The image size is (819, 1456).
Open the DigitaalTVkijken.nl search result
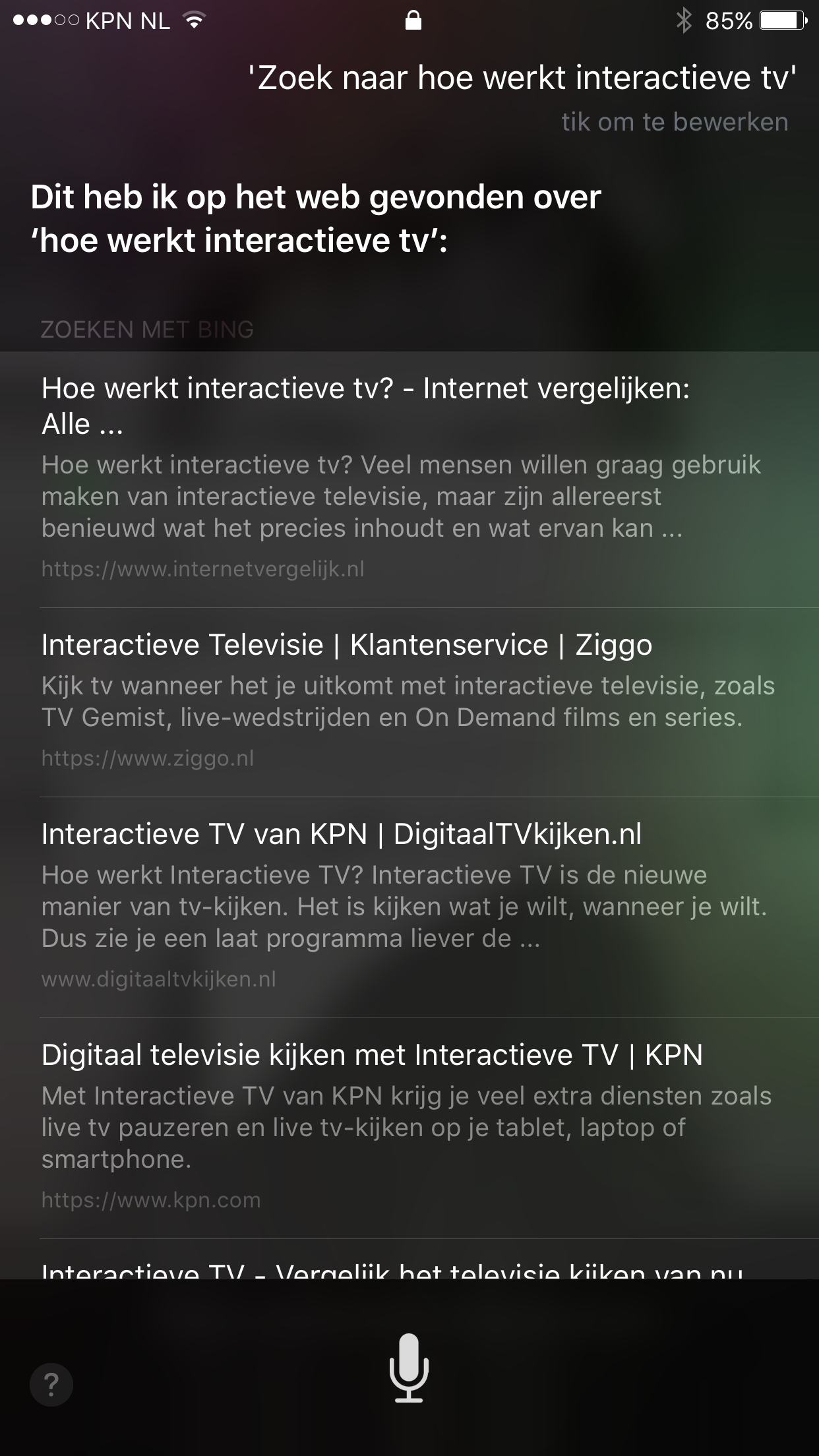[409, 905]
